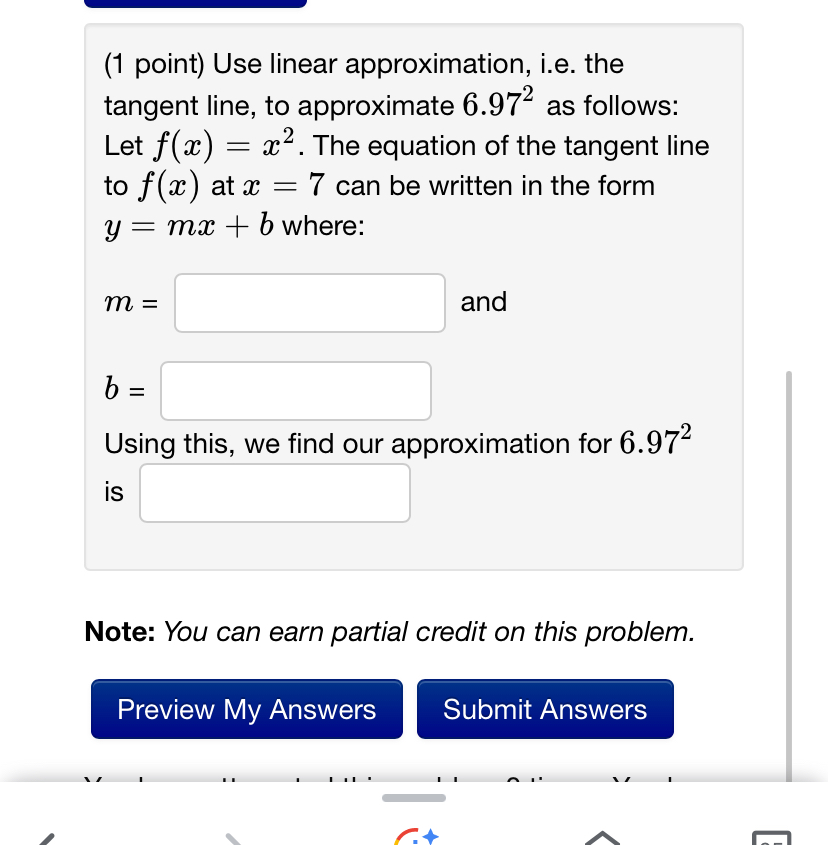Tap the gray drawer handle above the toolbar

click(x=413, y=797)
